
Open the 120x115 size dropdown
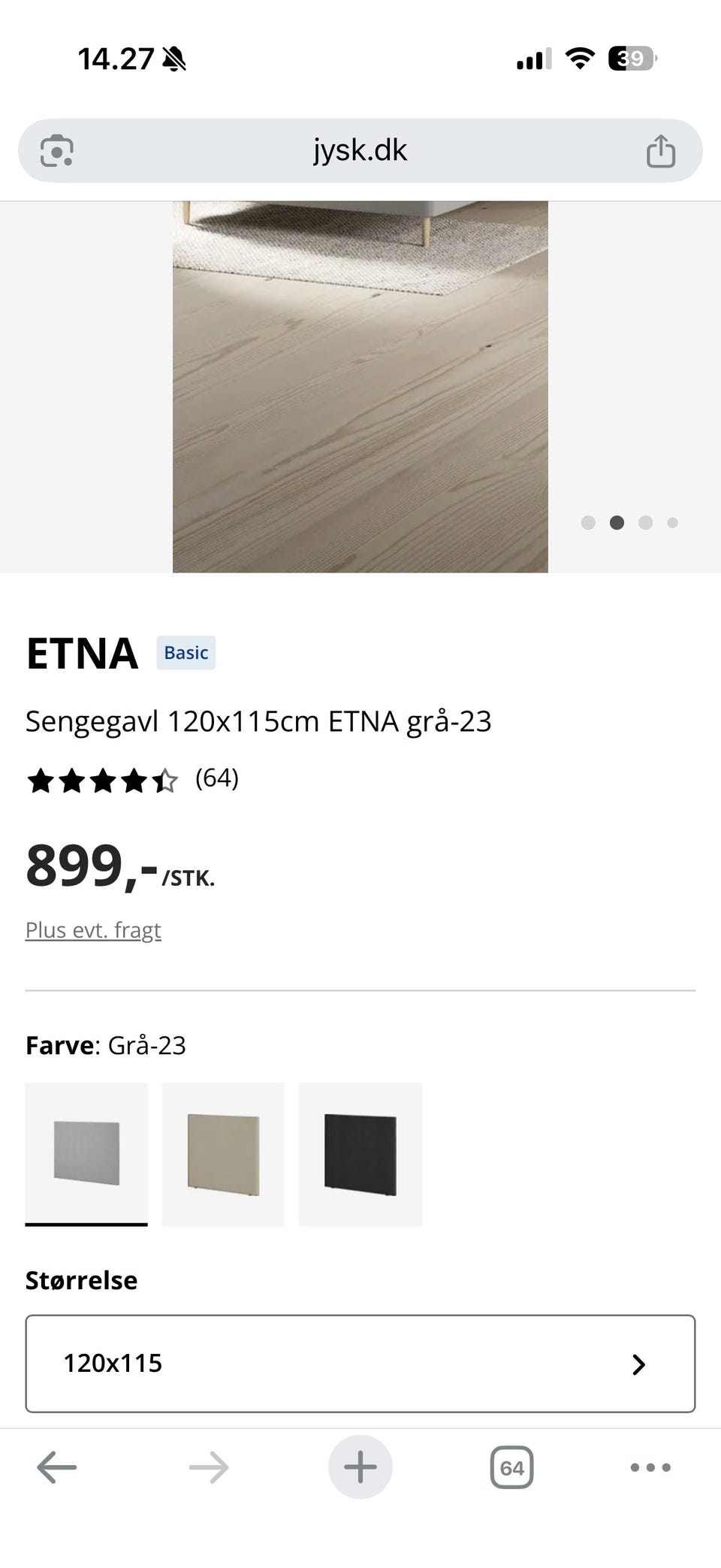tap(360, 1364)
